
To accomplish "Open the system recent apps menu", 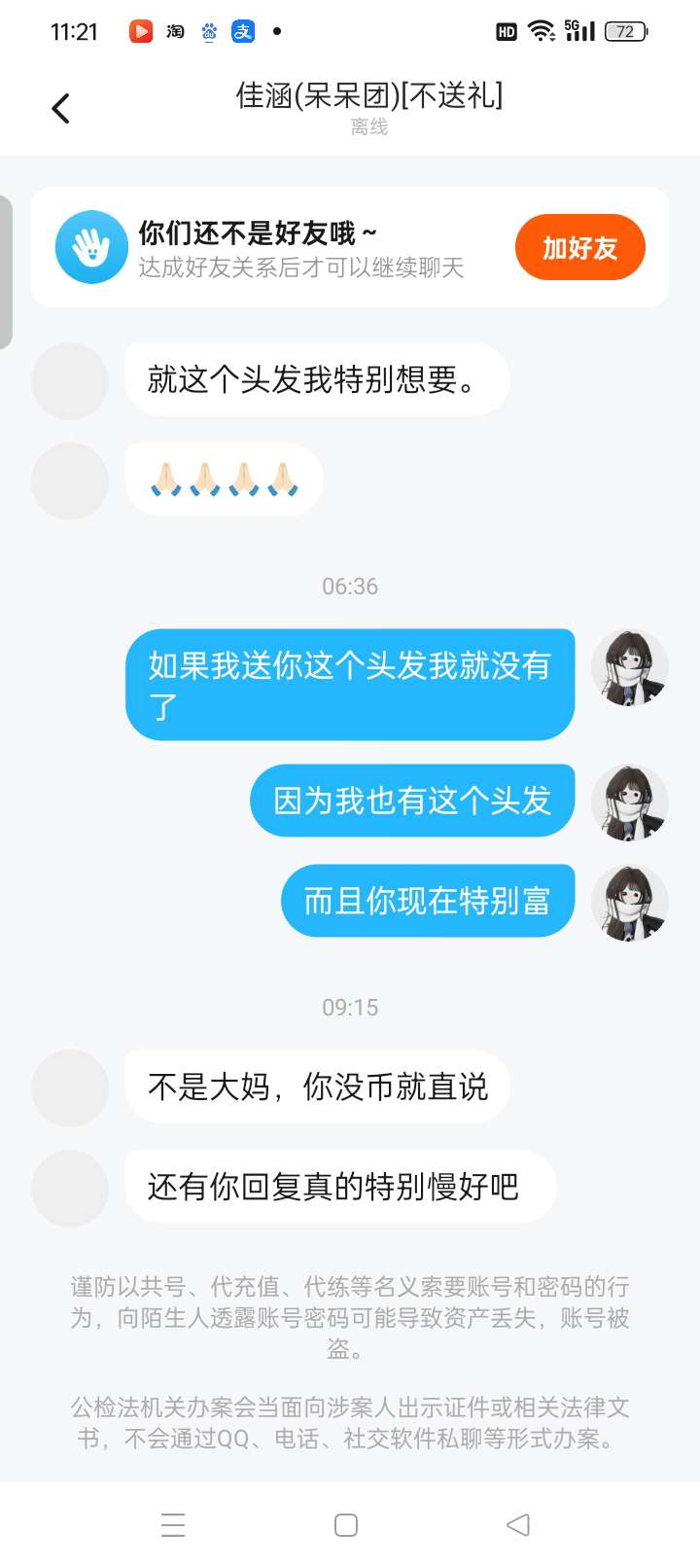I will pyautogui.click(x=173, y=1524).
